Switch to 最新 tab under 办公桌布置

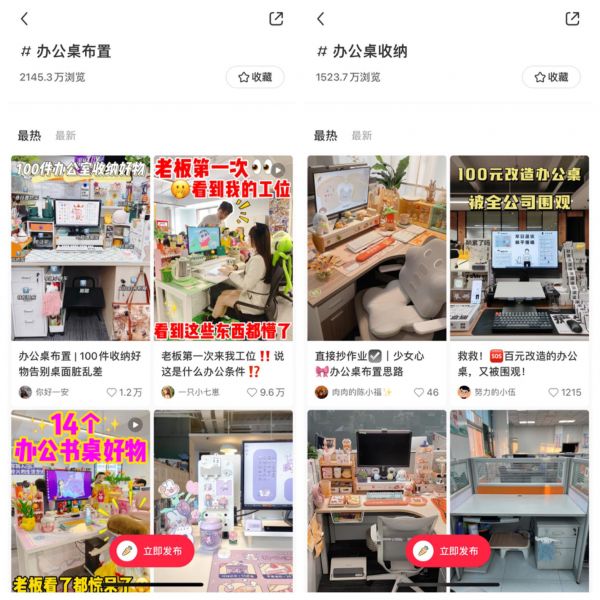65,135
